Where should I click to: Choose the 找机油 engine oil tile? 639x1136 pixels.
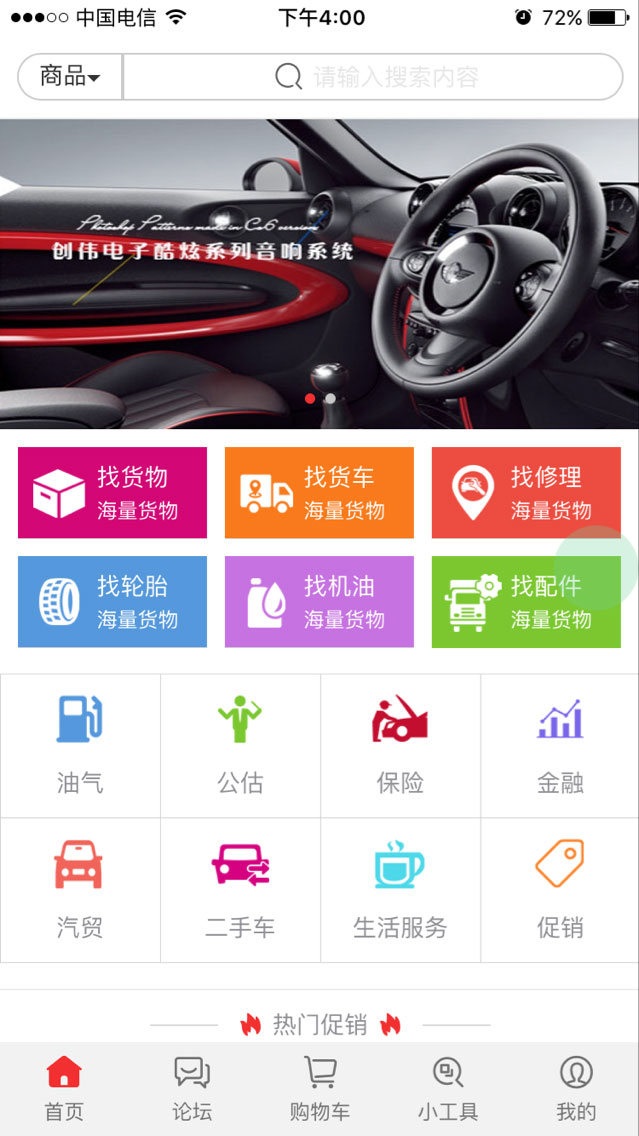tap(319, 602)
